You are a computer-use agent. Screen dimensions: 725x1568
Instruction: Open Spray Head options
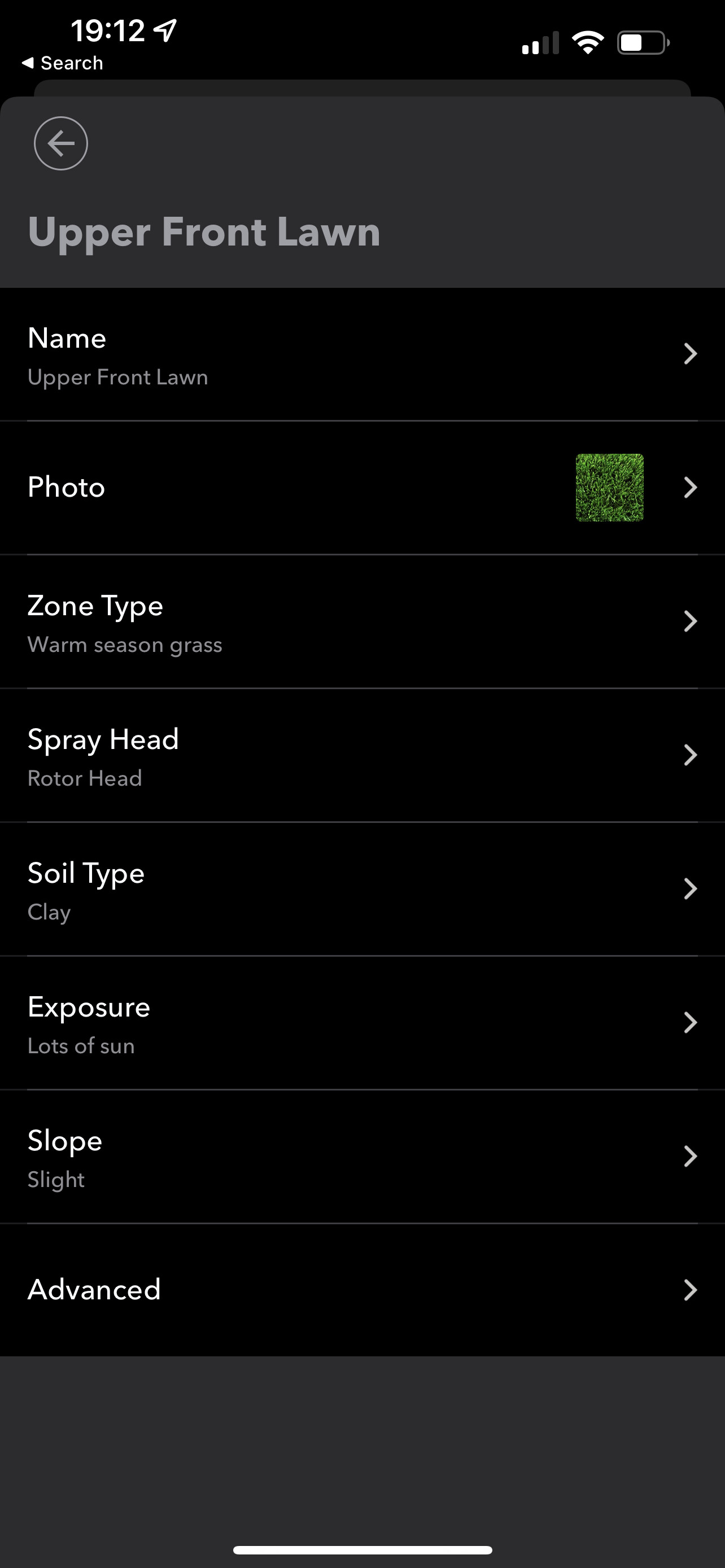[362, 755]
